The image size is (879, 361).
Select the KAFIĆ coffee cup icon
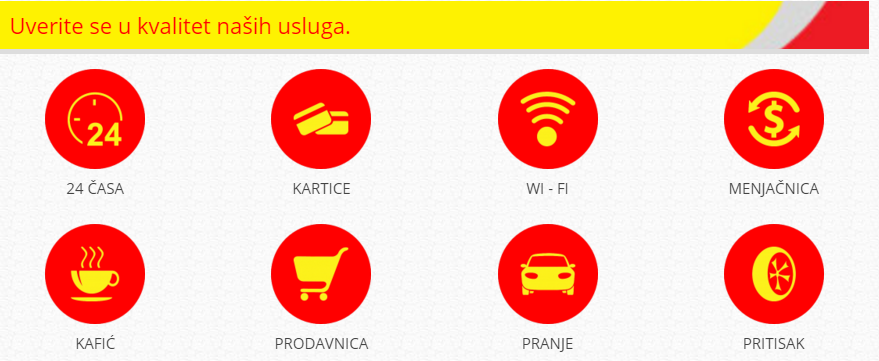point(95,274)
